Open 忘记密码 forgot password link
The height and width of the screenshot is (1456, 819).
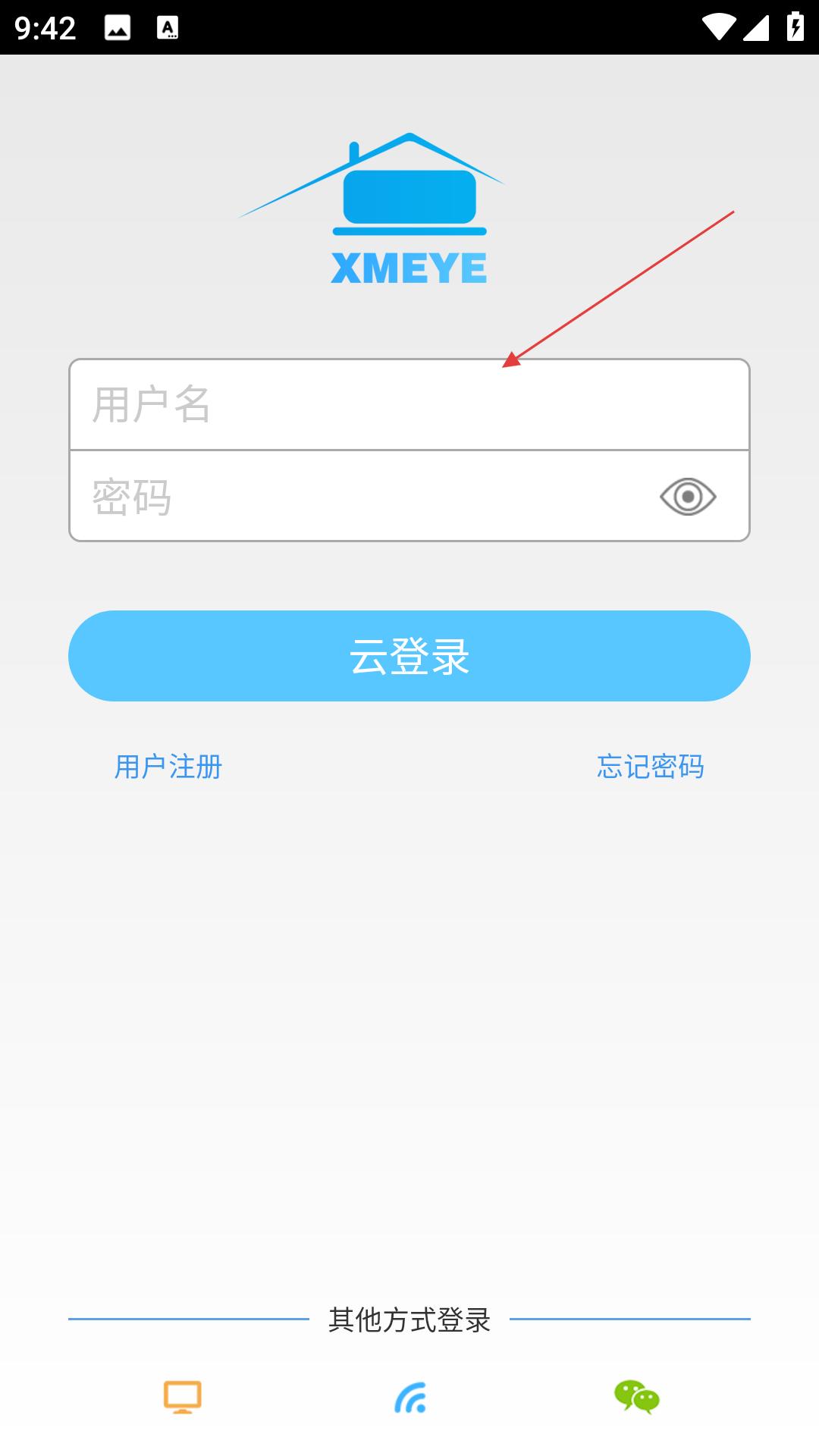pos(651,767)
